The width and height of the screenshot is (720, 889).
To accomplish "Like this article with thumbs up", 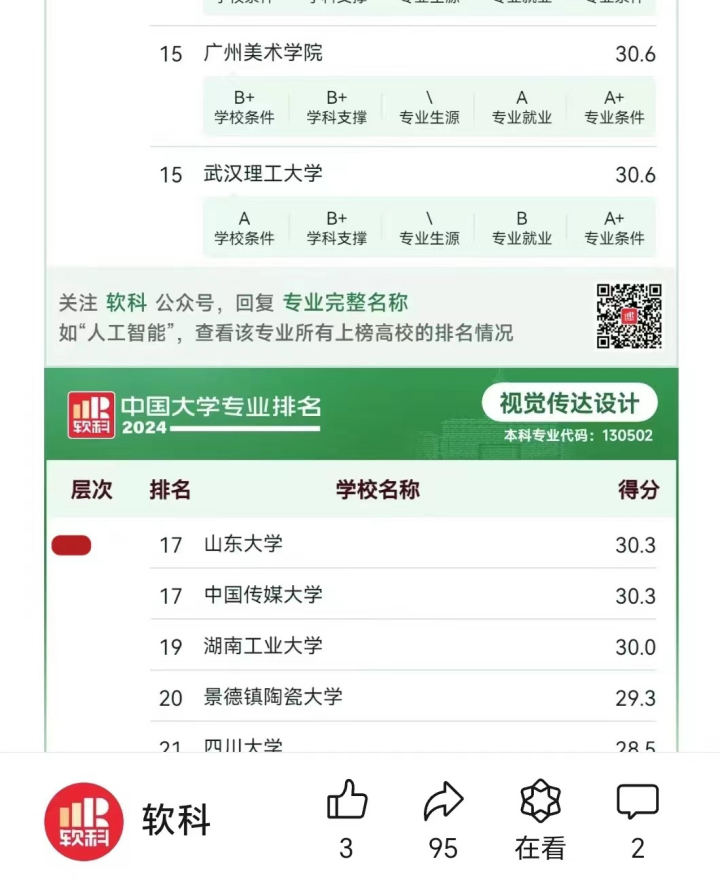I will (x=347, y=803).
